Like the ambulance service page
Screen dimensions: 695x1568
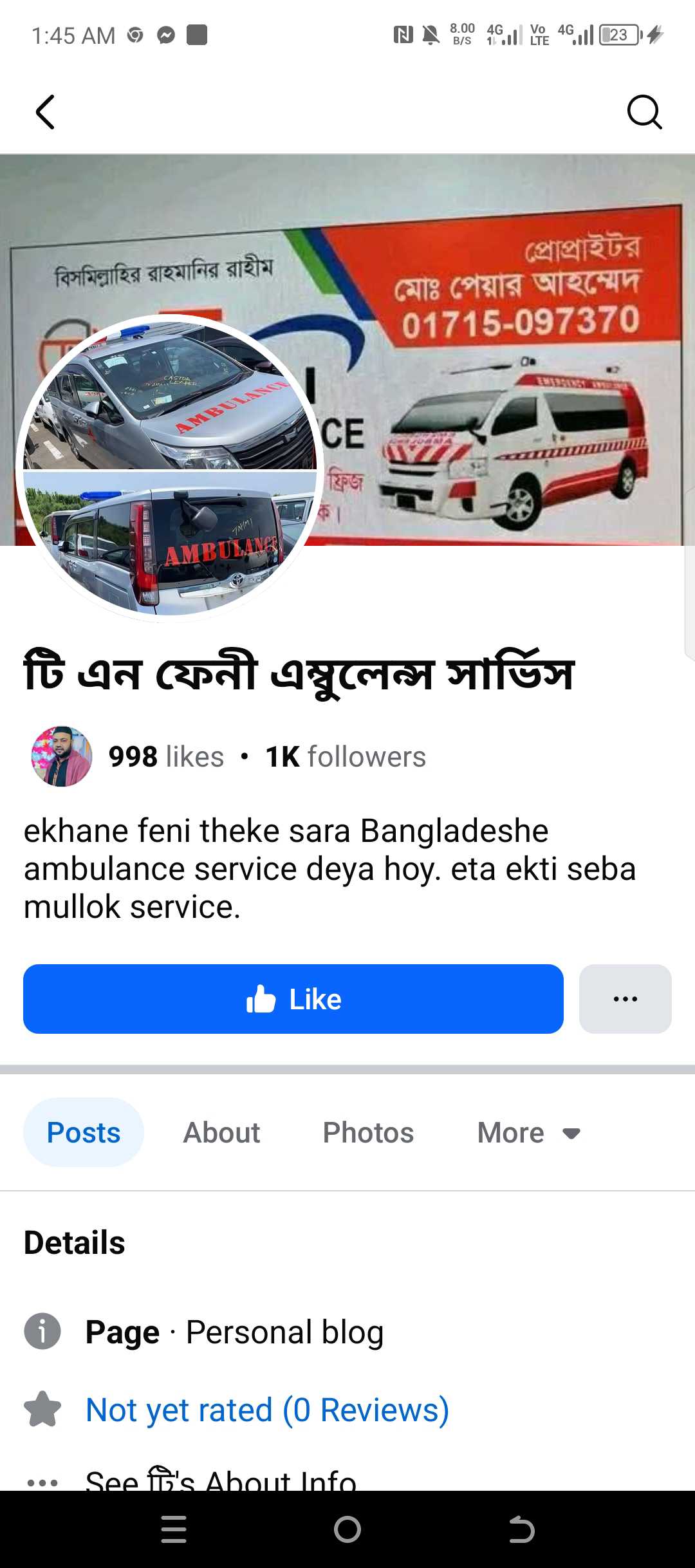(293, 999)
